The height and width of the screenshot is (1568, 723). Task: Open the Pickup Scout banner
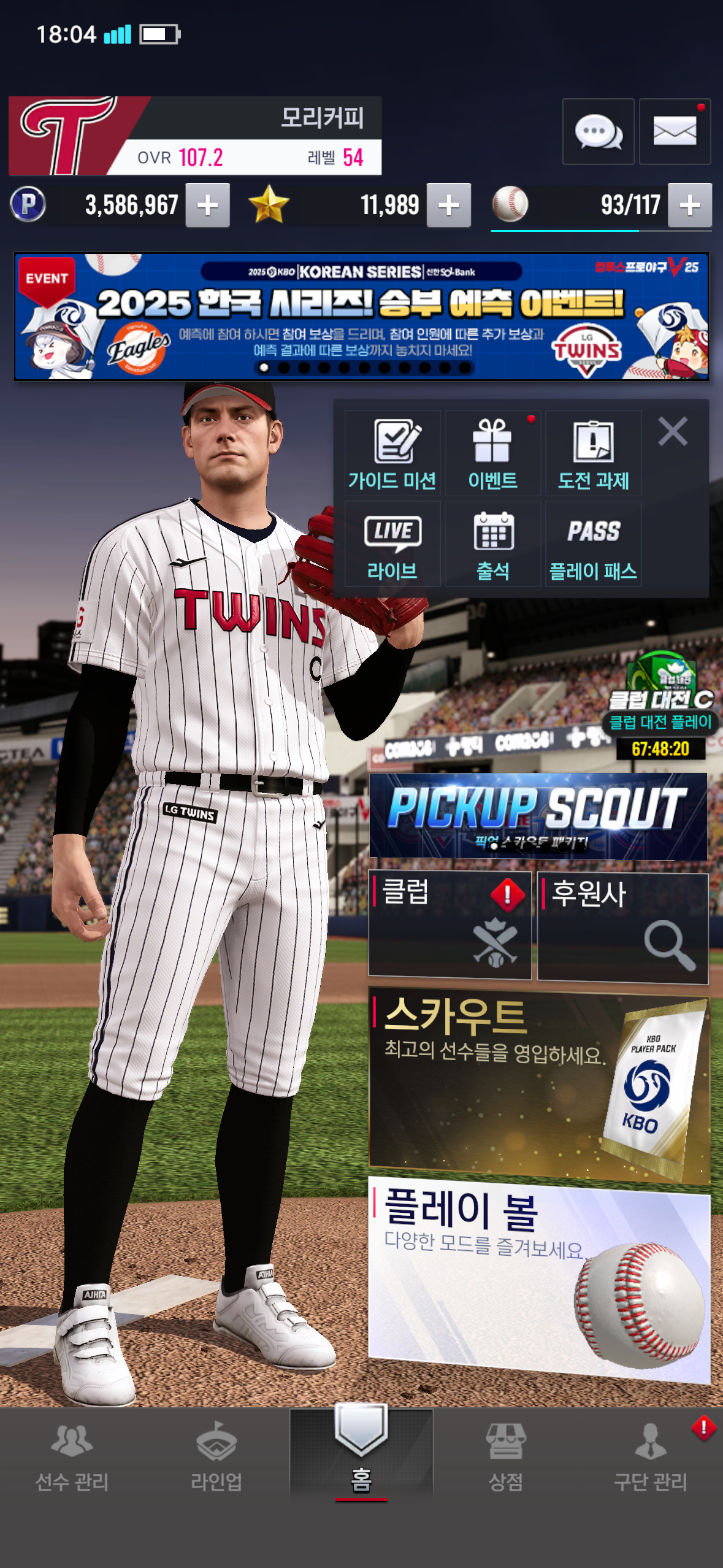click(538, 815)
